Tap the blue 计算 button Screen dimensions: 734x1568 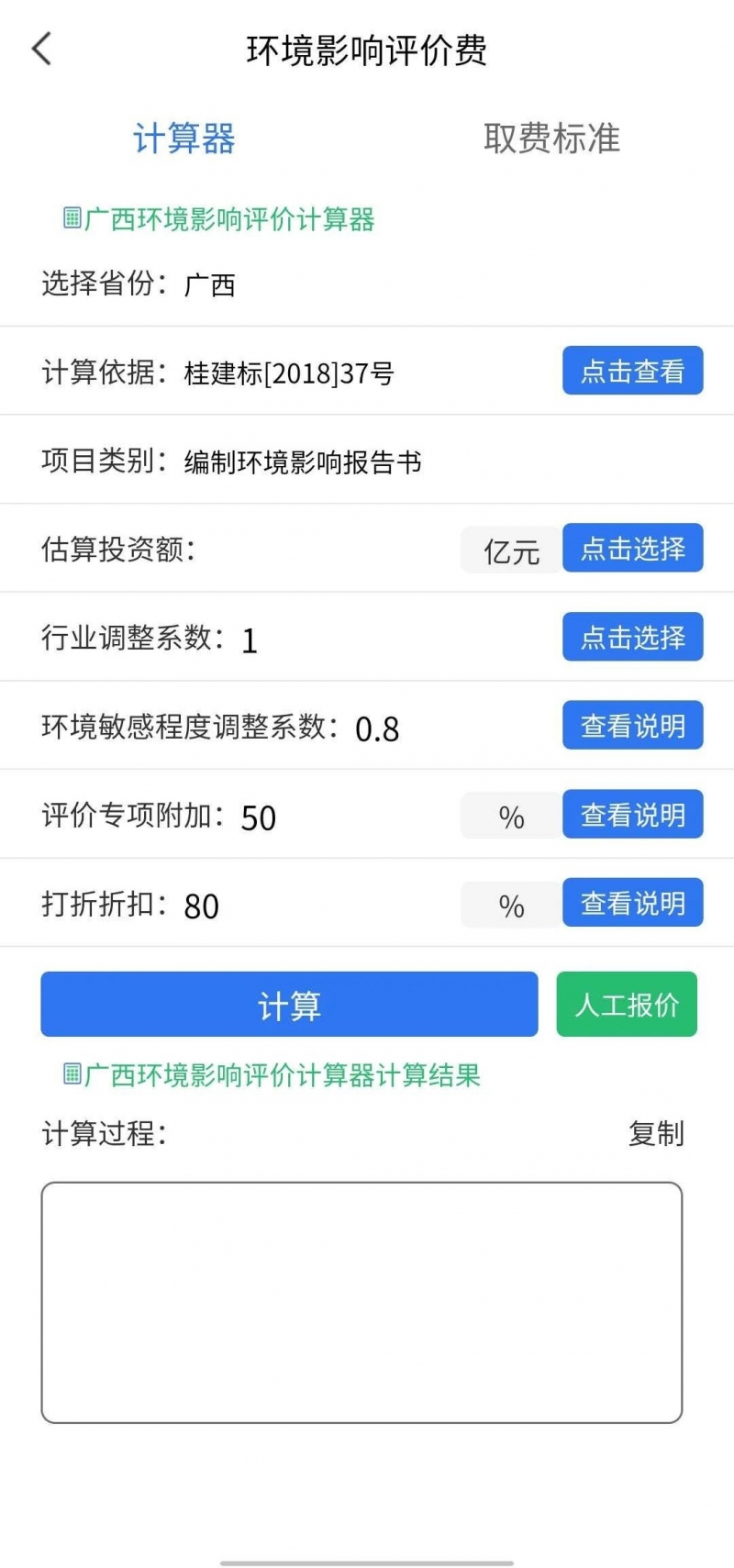(289, 1005)
